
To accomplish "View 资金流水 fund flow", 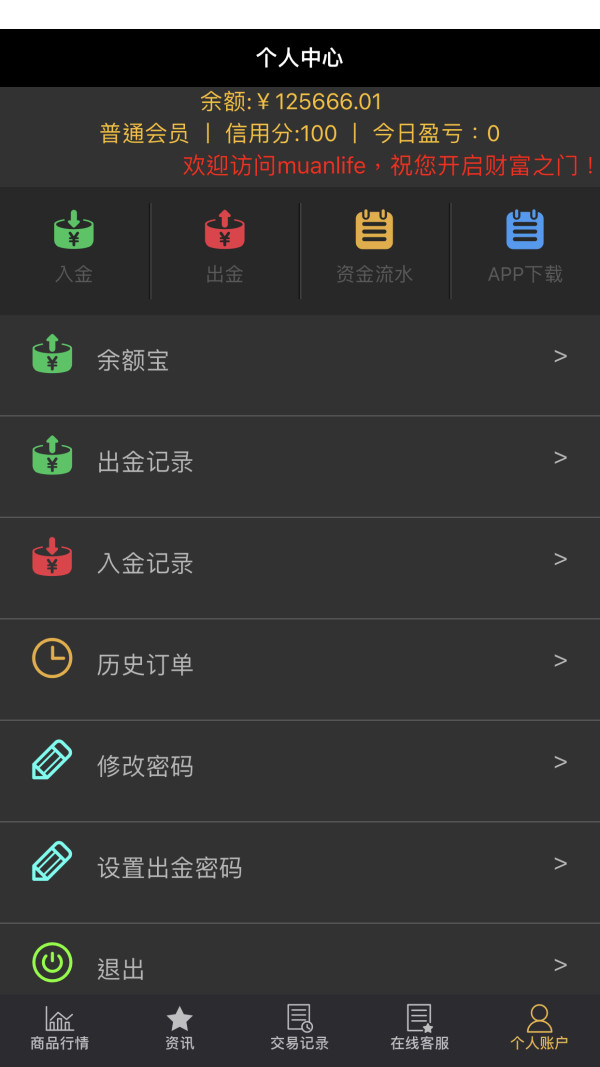I will 375,248.
